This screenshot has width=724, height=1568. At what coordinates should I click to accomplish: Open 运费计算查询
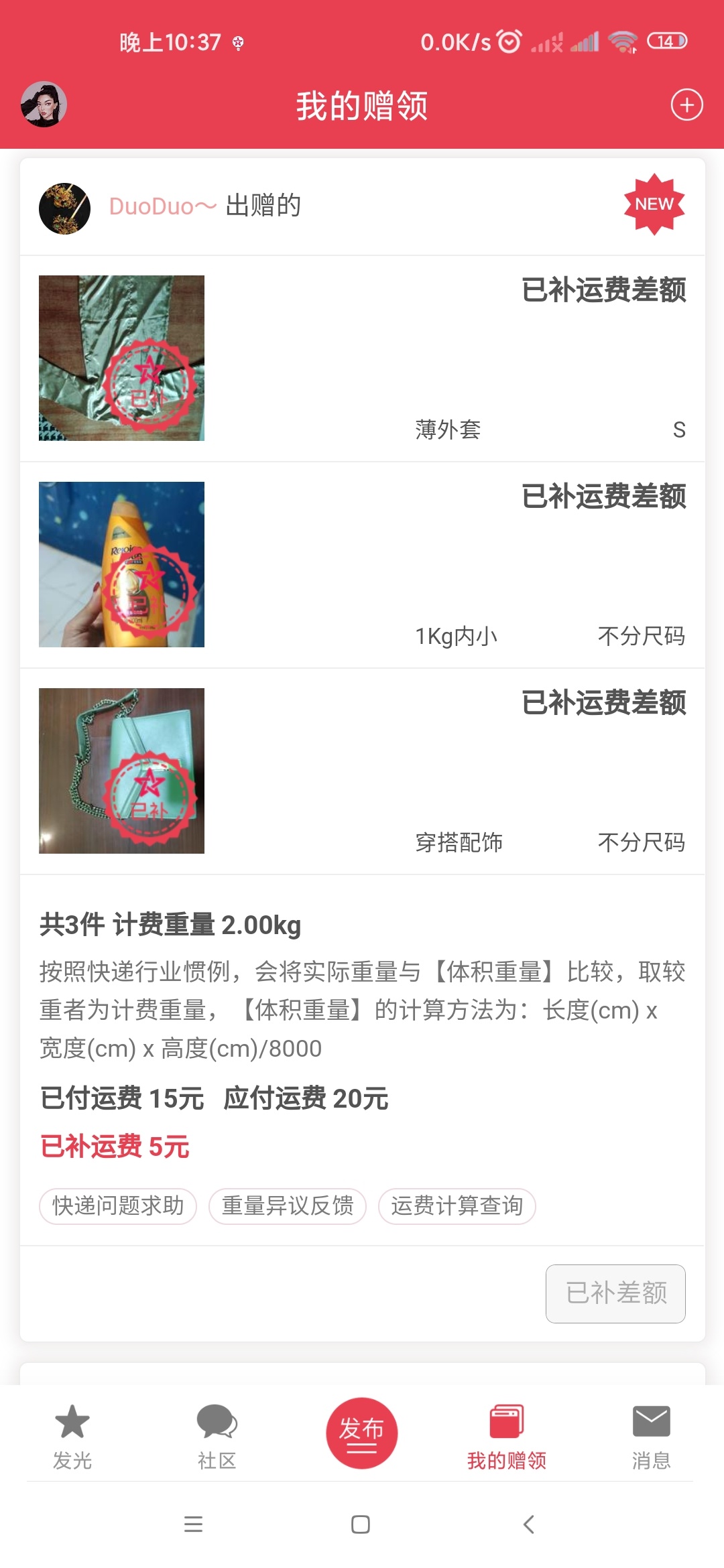coord(457,1205)
